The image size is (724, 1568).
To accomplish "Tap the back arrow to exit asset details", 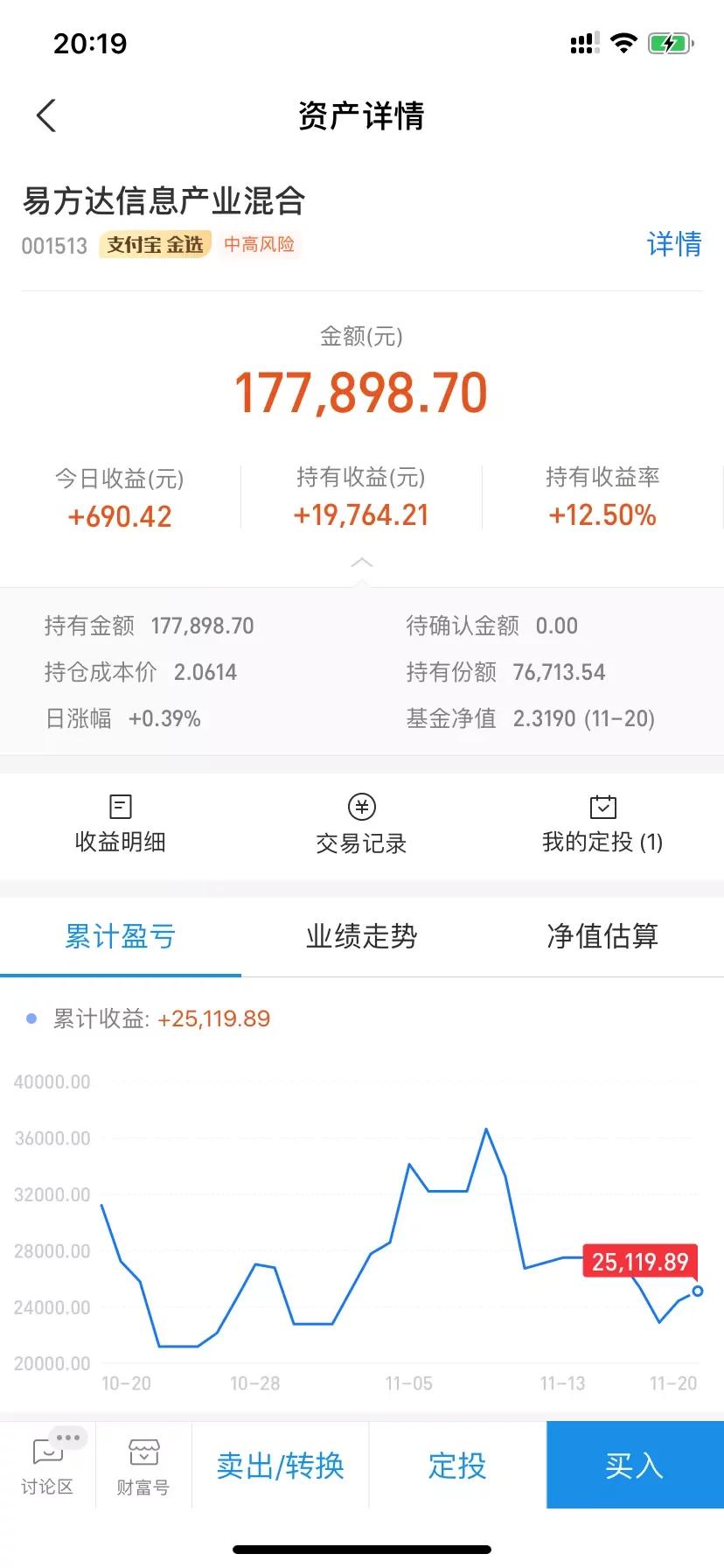I will coord(45,115).
